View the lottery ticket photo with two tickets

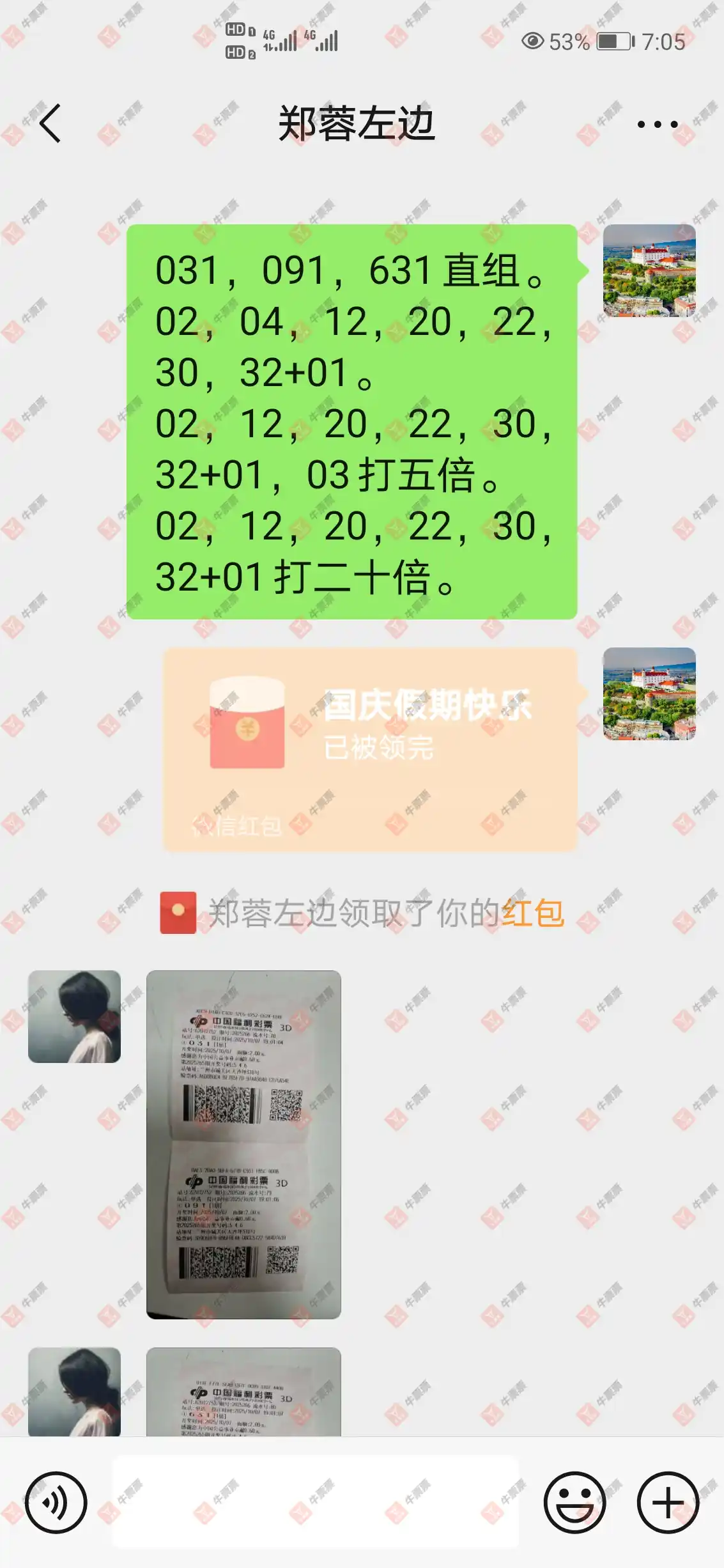(x=243, y=1144)
